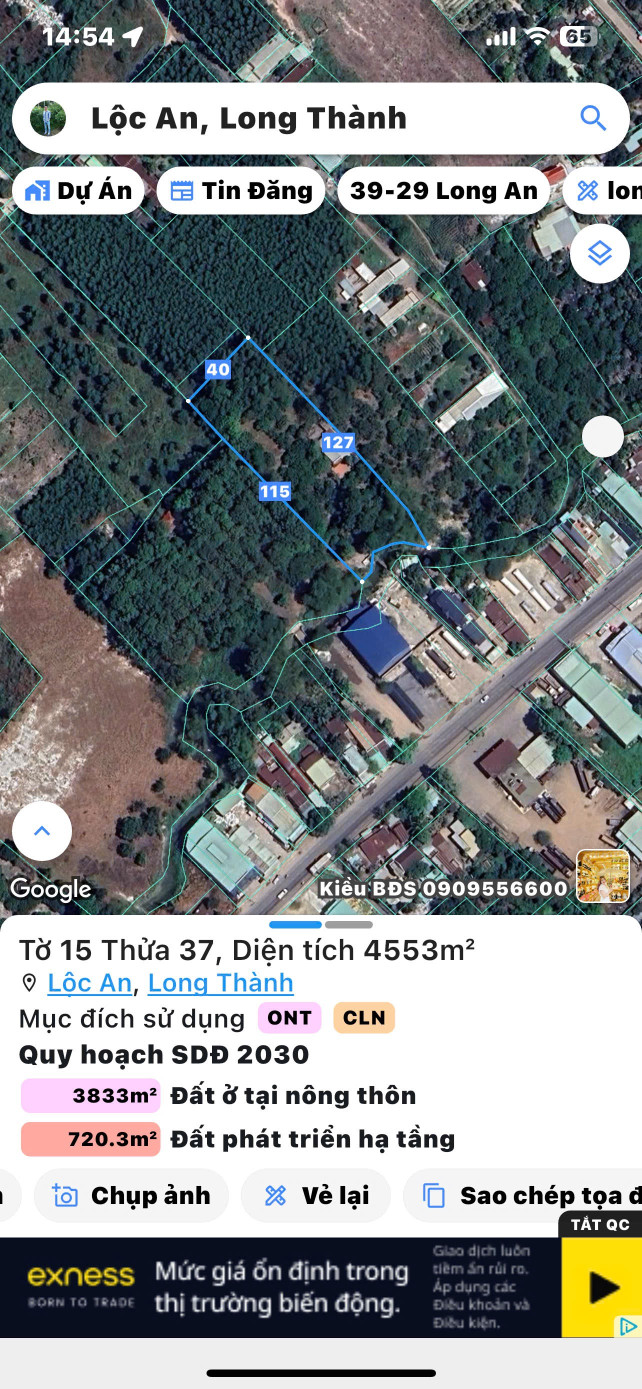Tap the white round map button
642x1389 pixels.
point(603,437)
